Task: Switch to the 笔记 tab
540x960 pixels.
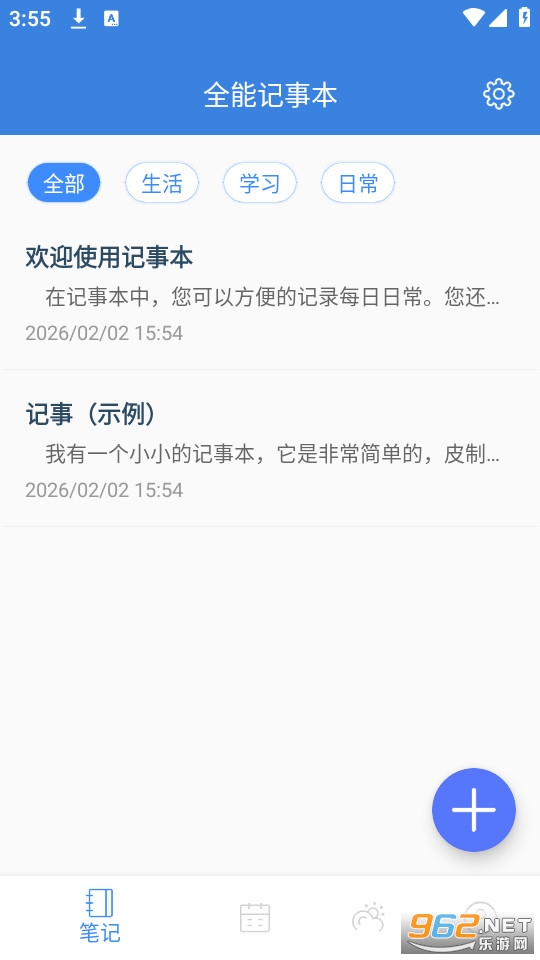Action: tap(100, 917)
